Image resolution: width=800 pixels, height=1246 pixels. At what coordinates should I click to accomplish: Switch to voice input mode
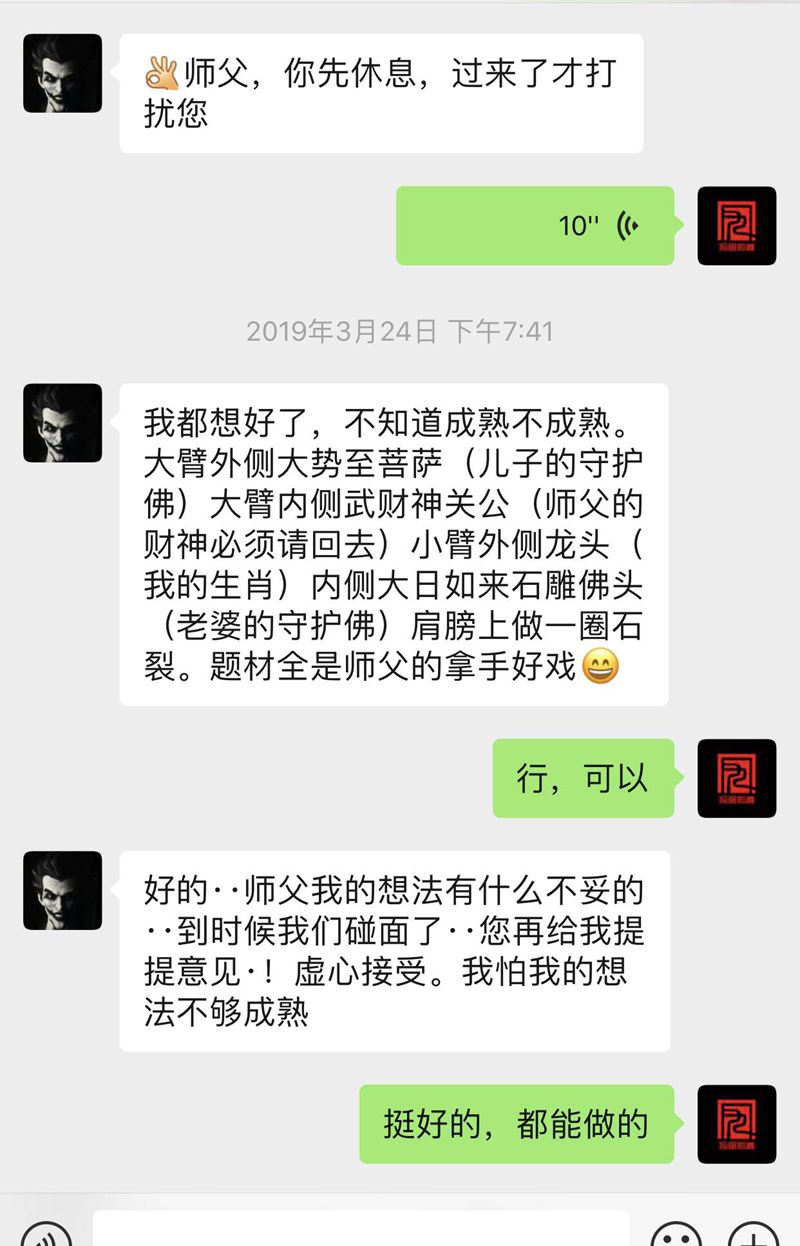pos(46,1236)
